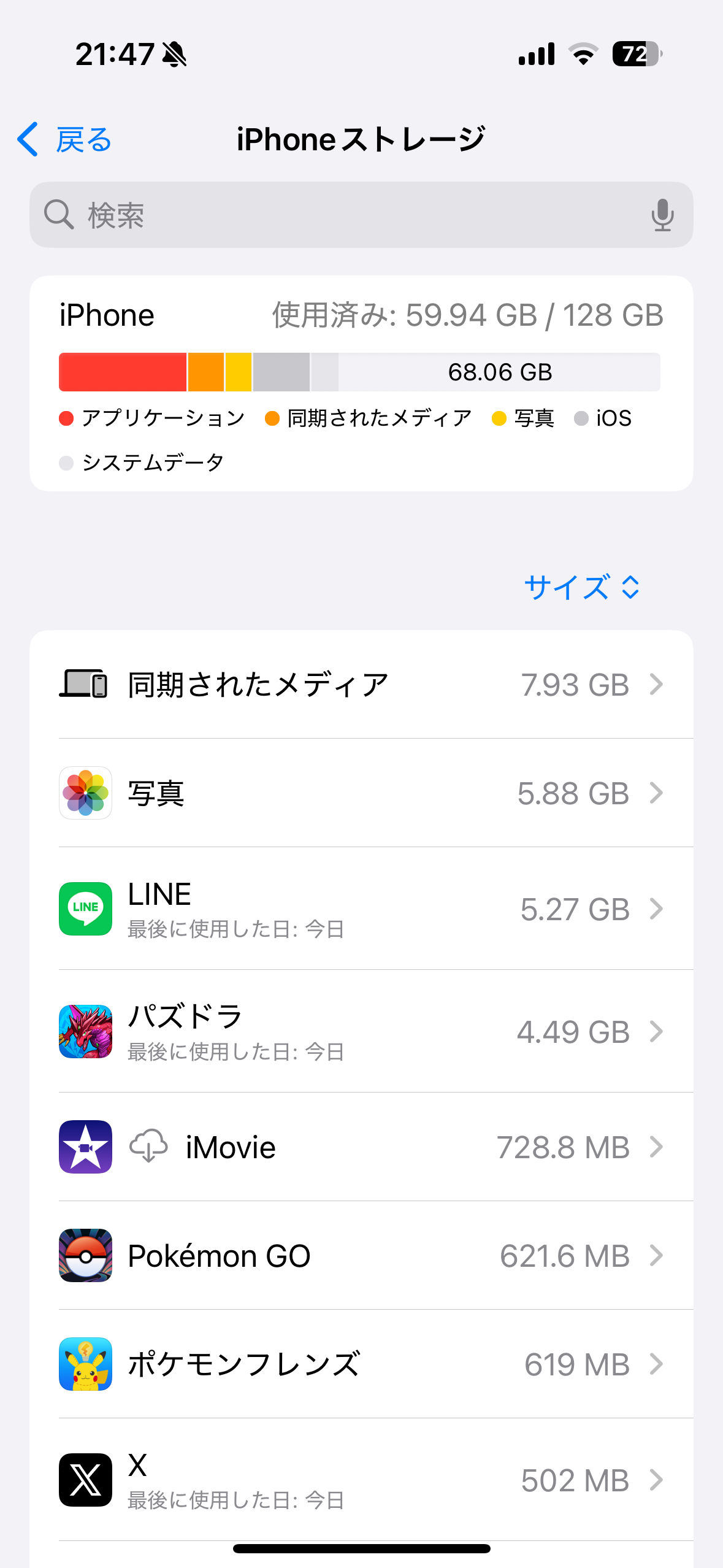View LINE storage usage

362,909
